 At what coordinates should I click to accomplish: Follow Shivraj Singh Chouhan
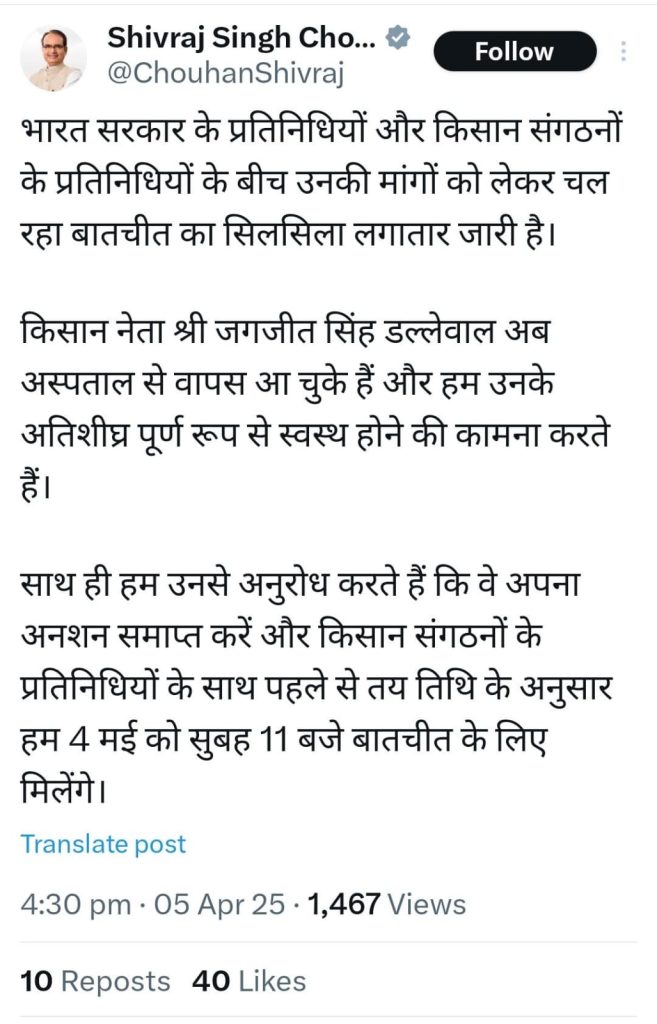[x=514, y=51]
